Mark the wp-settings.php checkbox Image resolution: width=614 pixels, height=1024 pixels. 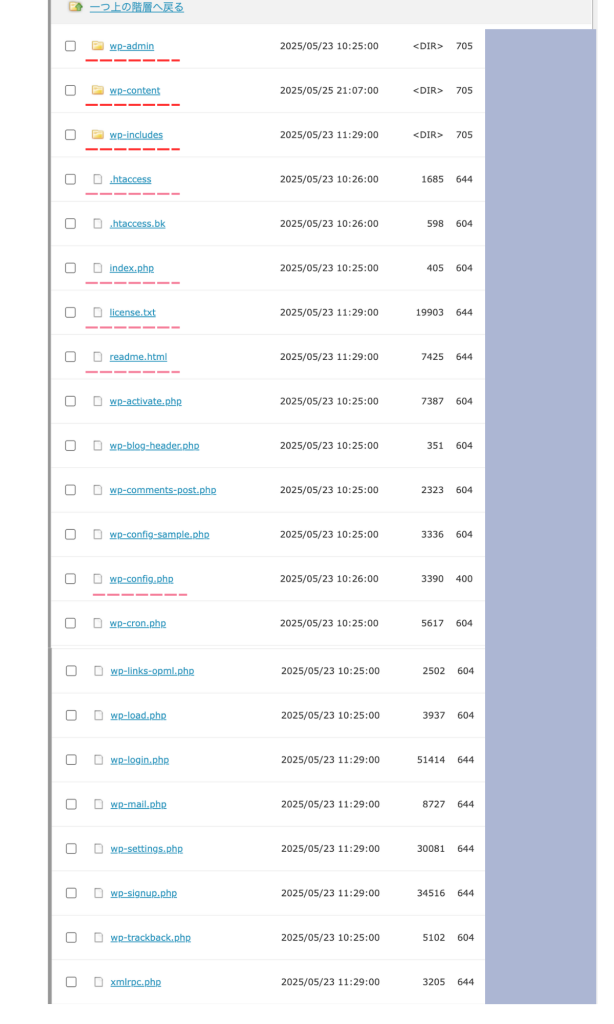click(x=71, y=848)
